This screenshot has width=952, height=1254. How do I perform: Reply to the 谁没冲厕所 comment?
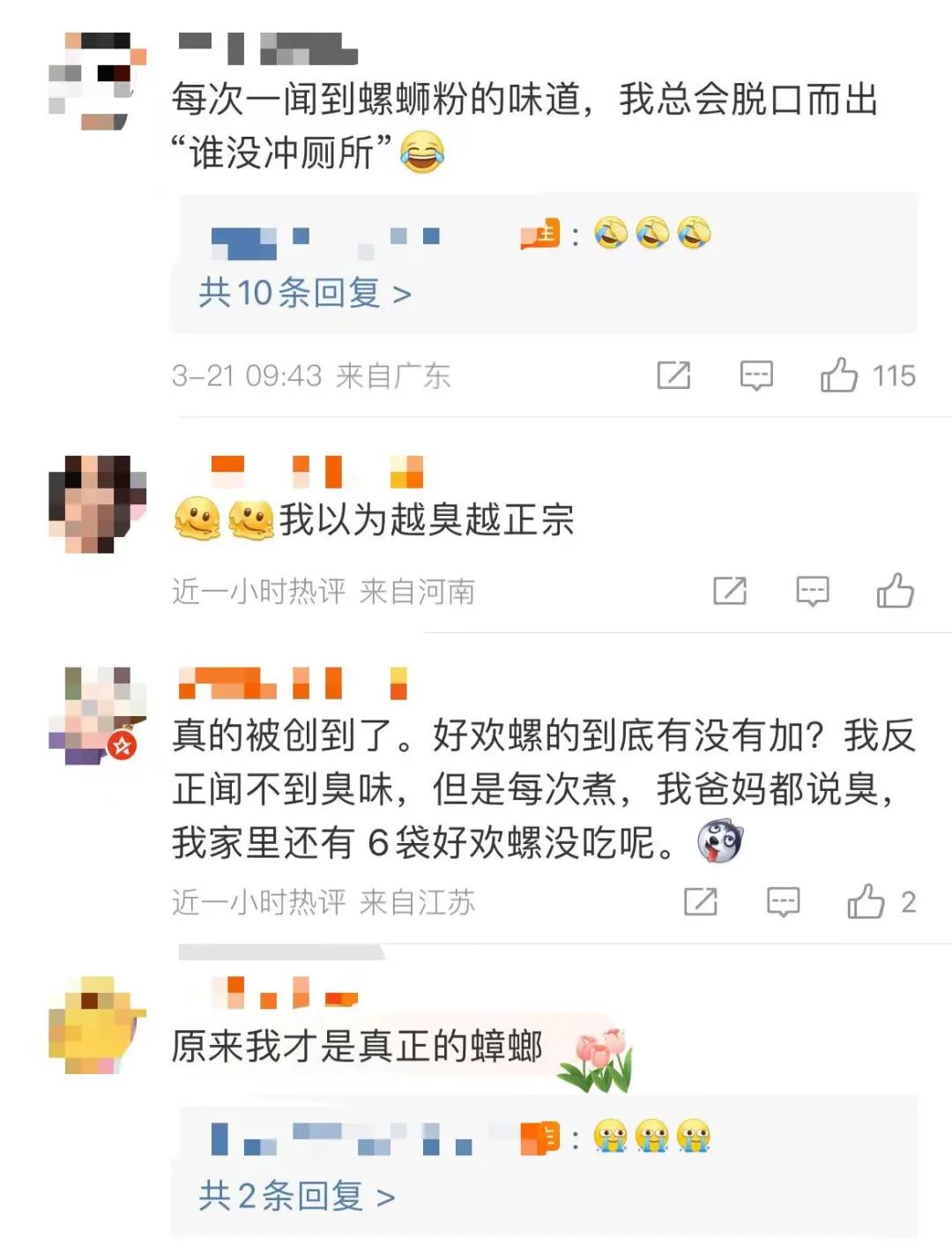[x=755, y=376]
